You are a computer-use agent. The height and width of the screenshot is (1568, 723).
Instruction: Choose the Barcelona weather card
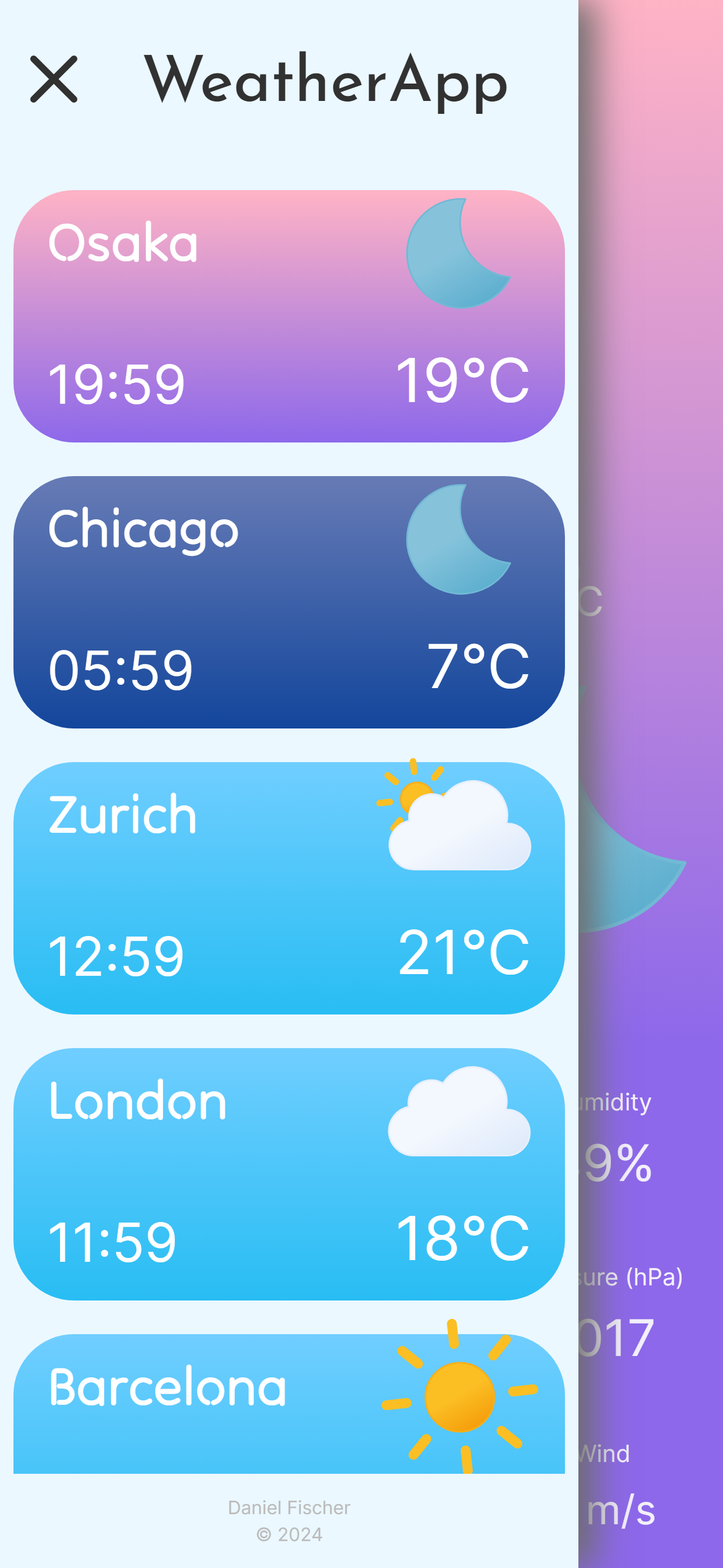tap(289, 1404)
